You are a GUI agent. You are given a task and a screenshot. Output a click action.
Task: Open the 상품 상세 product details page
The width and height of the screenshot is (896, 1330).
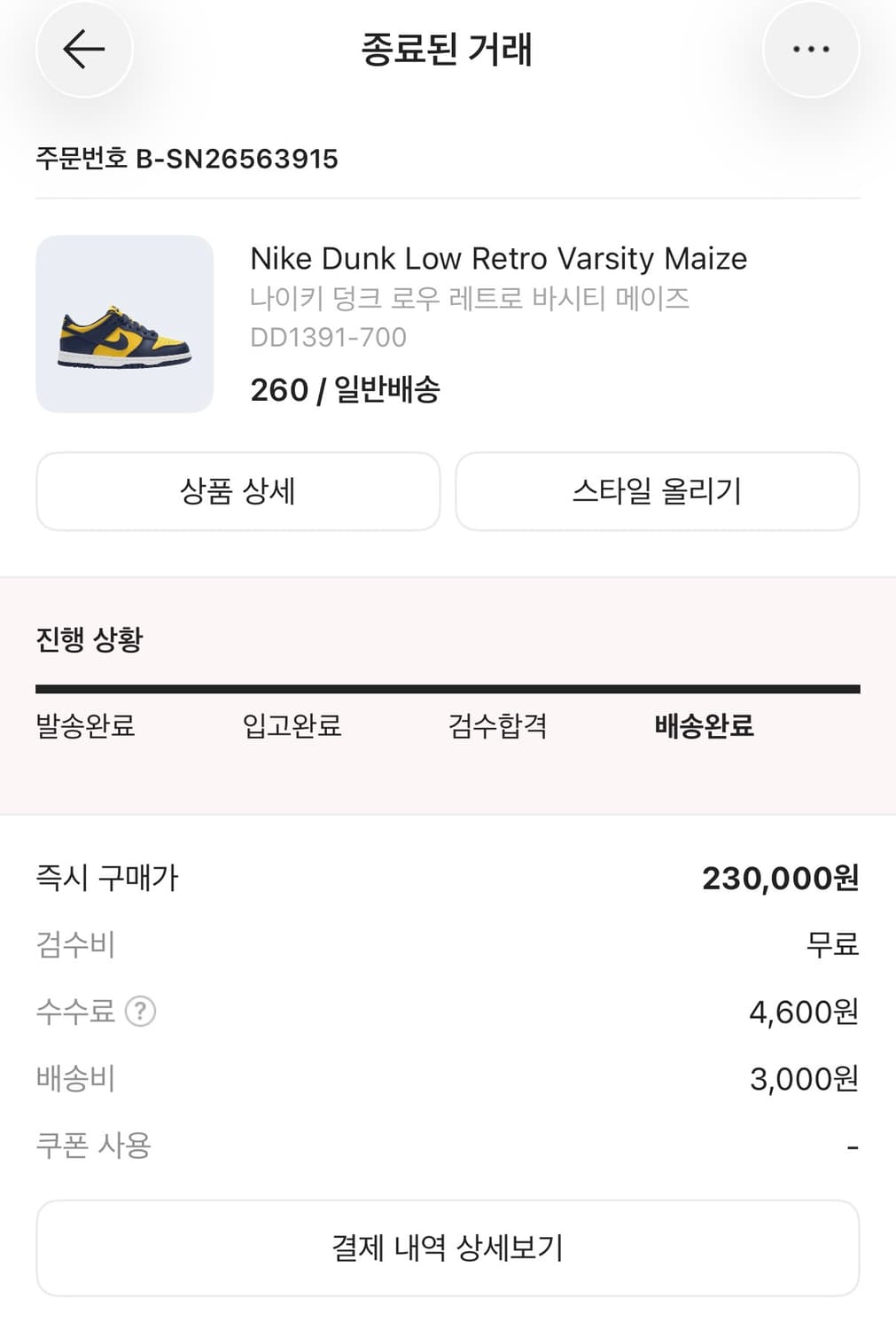tap(238, 491)
